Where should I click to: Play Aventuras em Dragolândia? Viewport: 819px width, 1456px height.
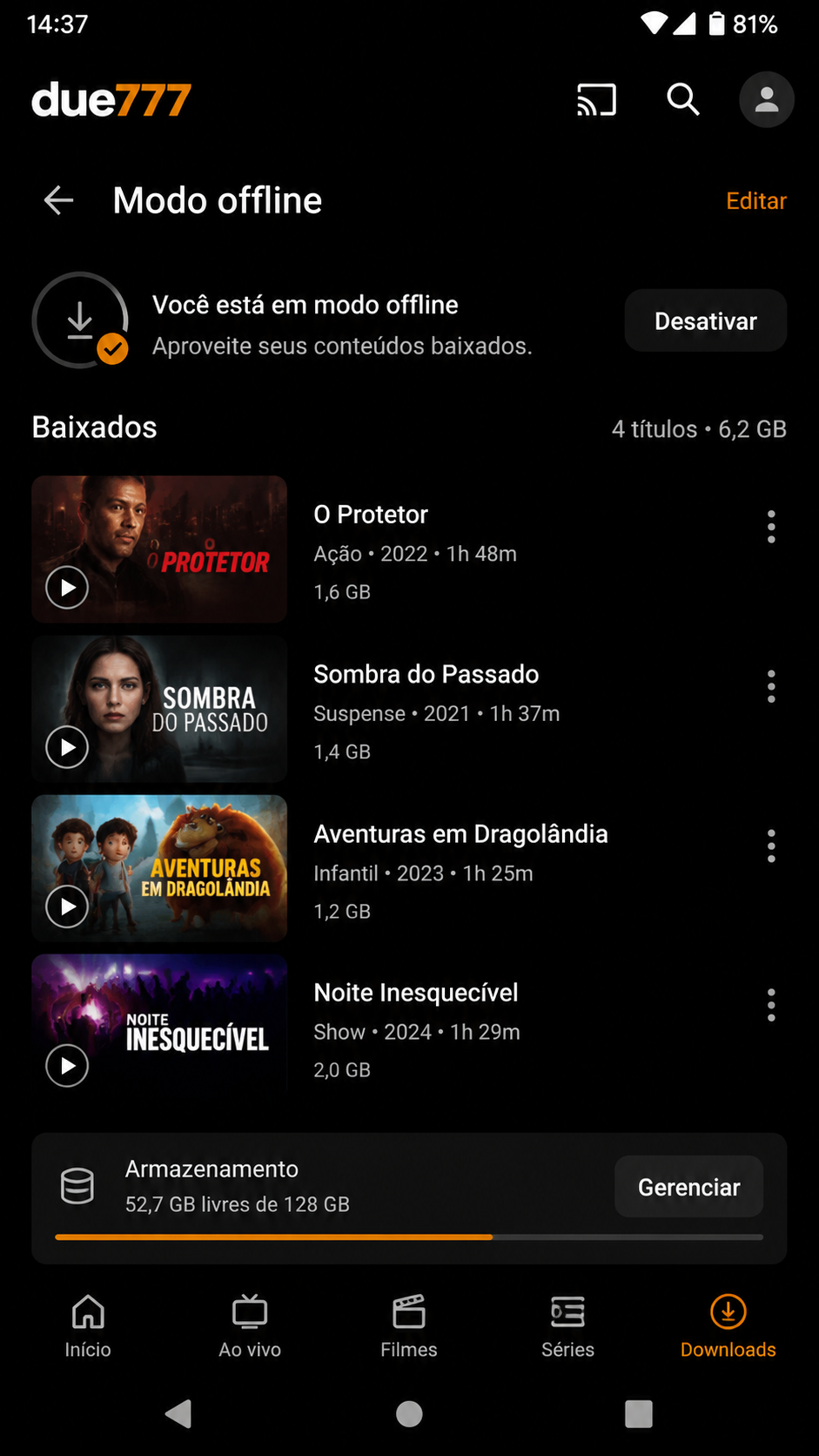point(67,907)
